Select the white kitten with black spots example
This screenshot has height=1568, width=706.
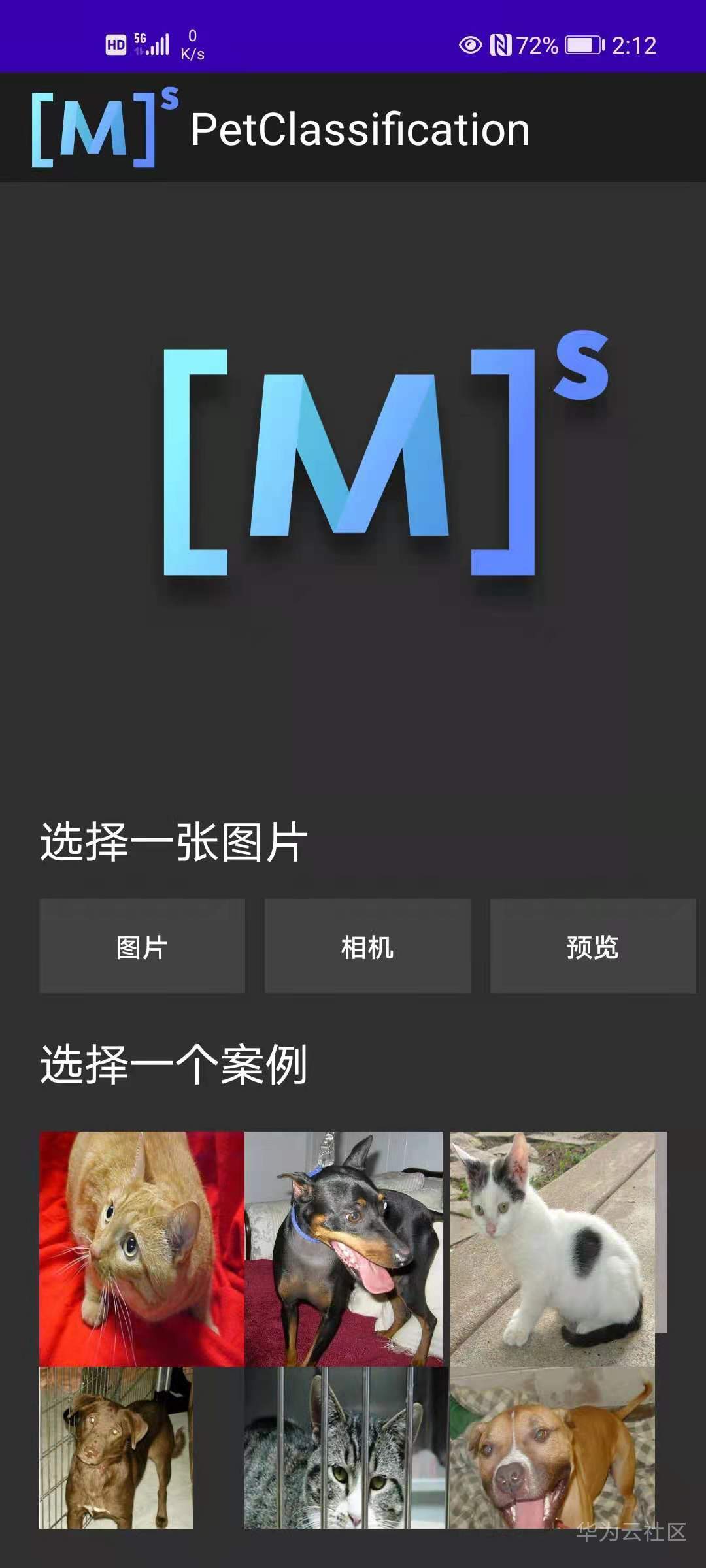pos(552,1248)
